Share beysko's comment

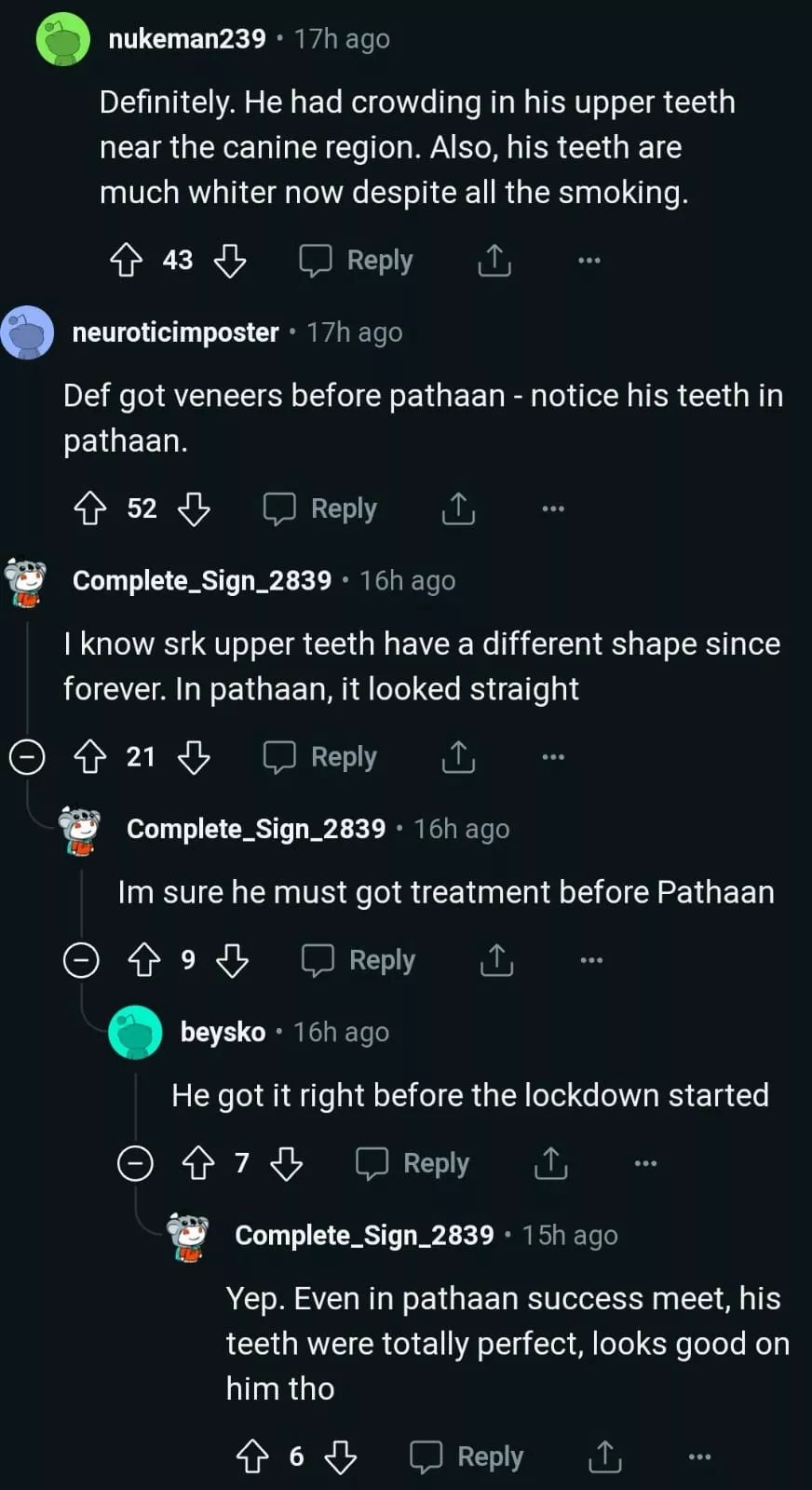coord(550,1163)
